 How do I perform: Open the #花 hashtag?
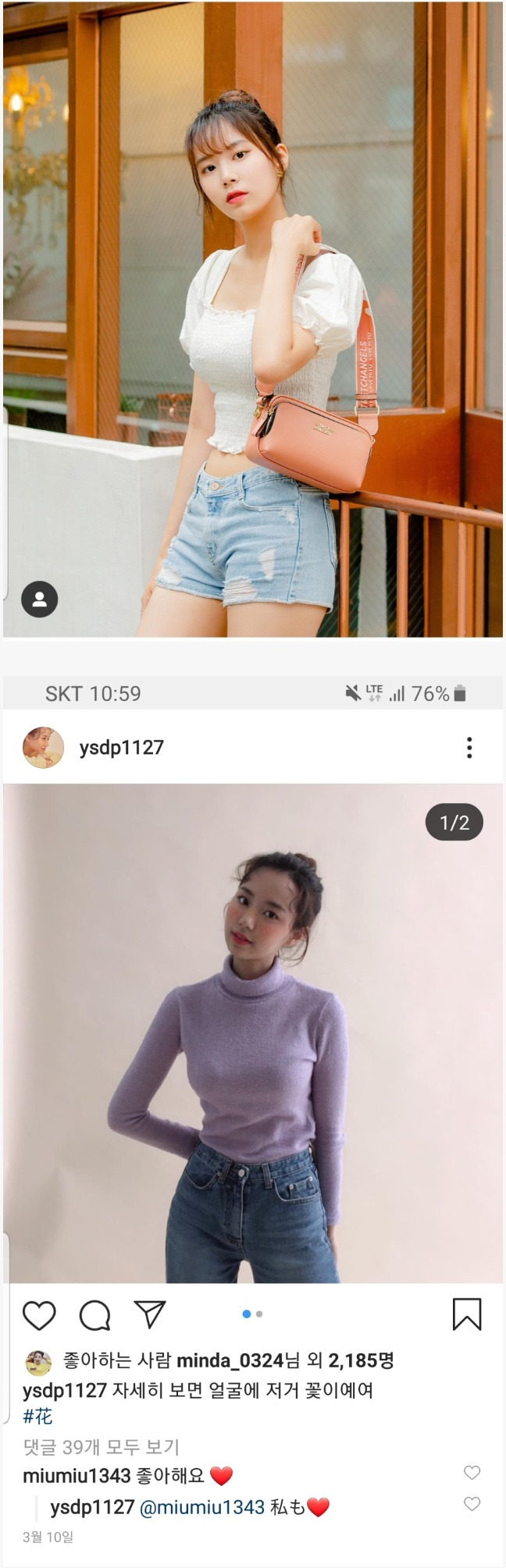click(x=38, y=1415)
